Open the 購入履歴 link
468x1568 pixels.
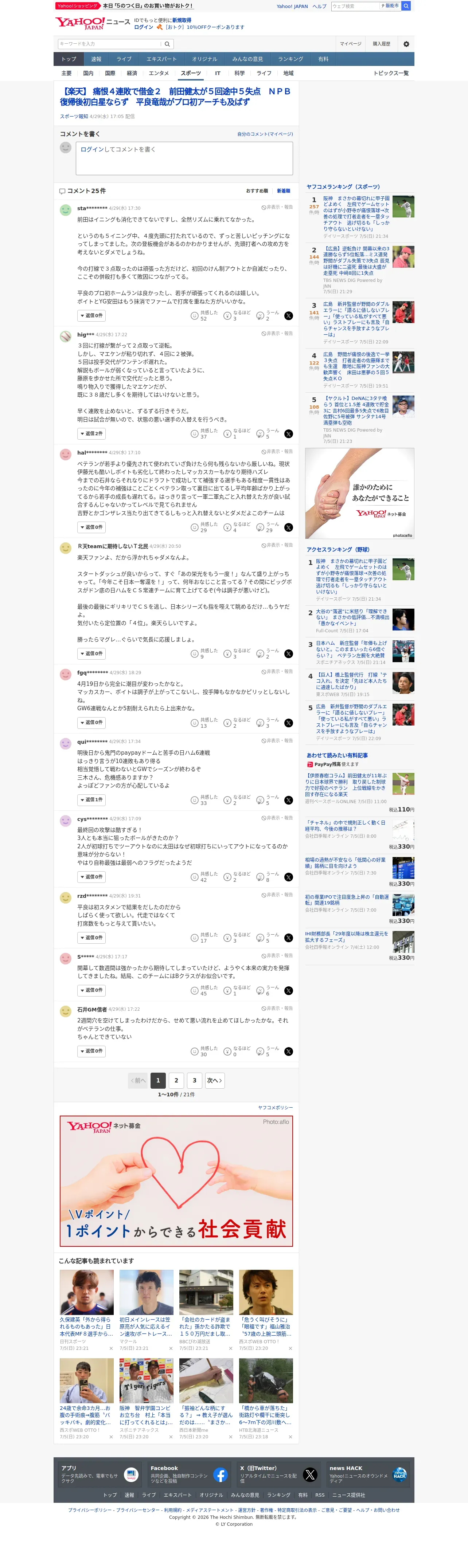[382, 44]
